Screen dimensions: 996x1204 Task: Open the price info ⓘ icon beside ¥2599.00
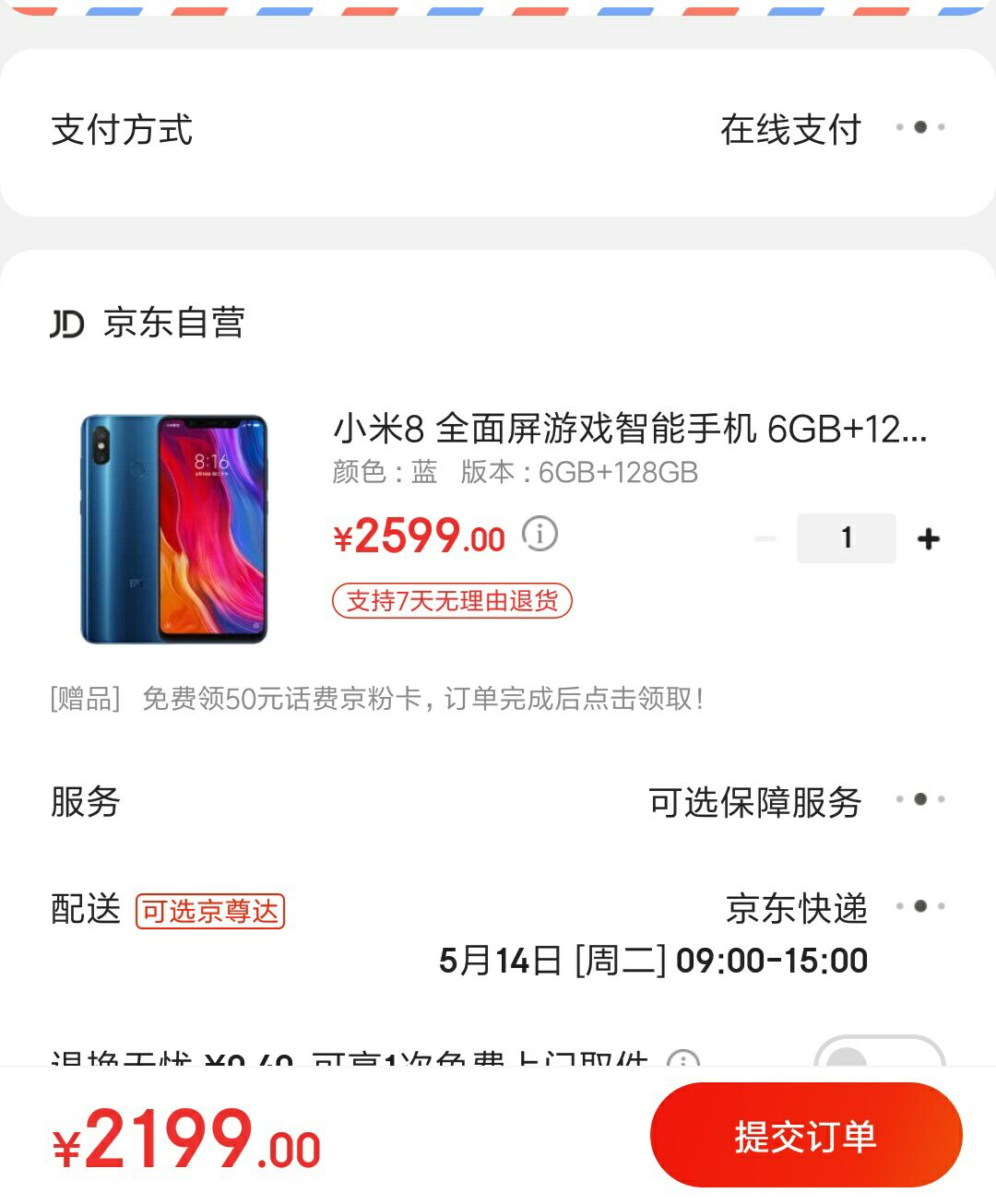click(x=539, y=535)
